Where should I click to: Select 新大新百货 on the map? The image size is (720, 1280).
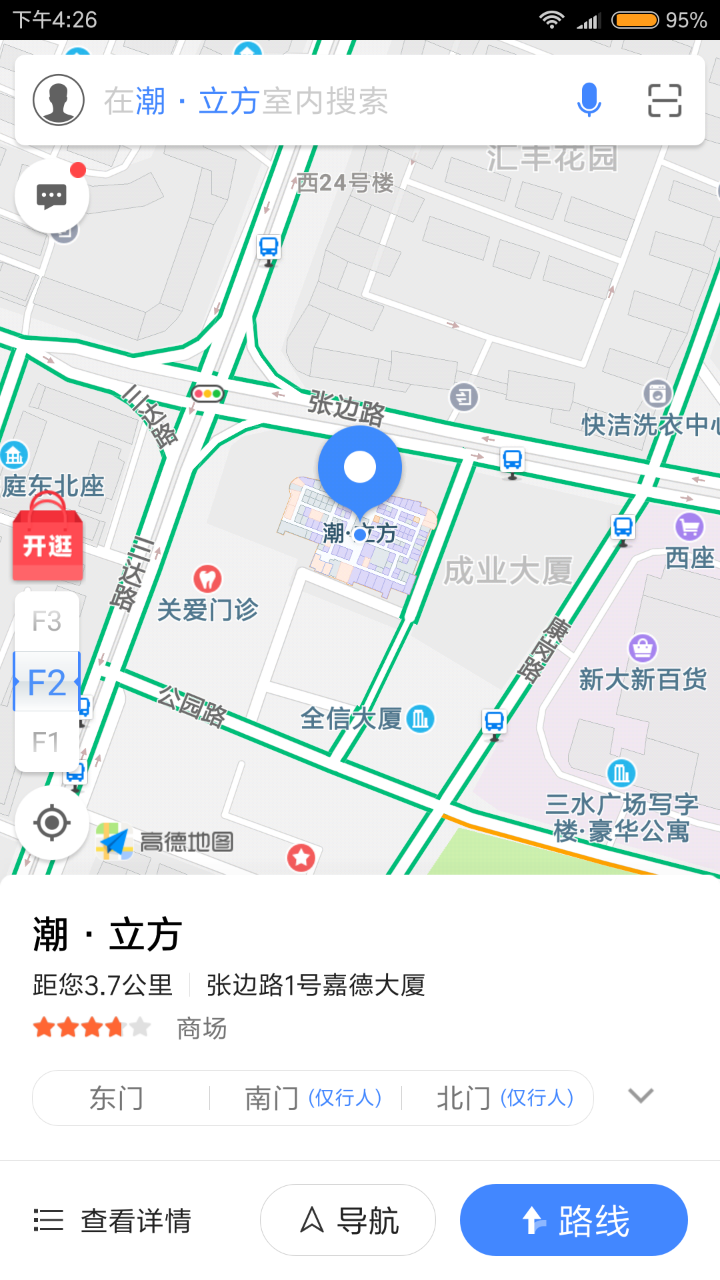[x=643, y=665]
